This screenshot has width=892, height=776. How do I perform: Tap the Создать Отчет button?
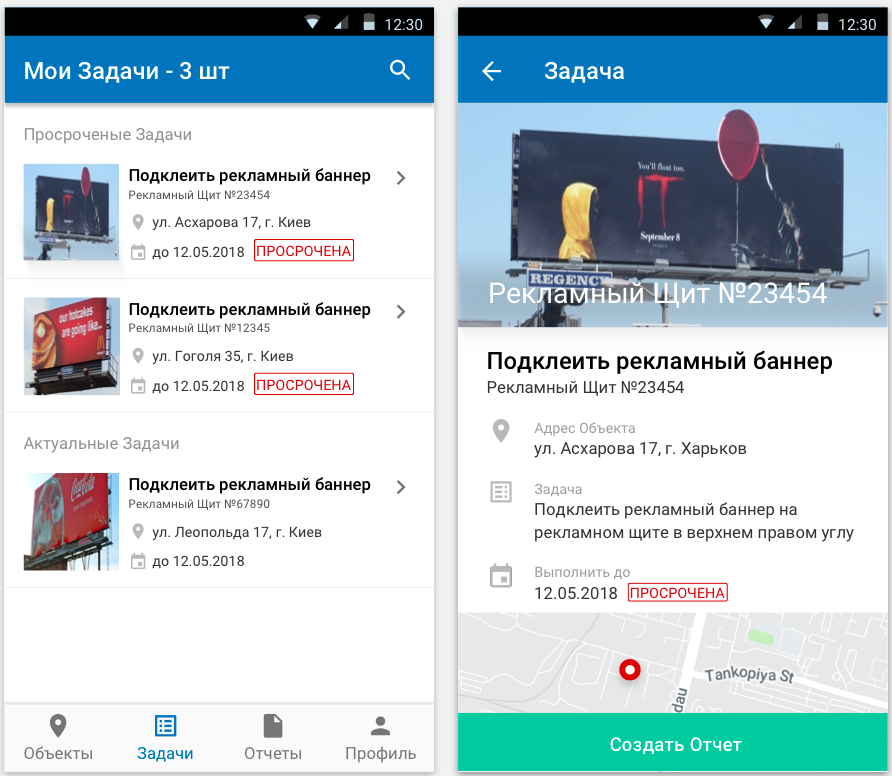point(675,745)
